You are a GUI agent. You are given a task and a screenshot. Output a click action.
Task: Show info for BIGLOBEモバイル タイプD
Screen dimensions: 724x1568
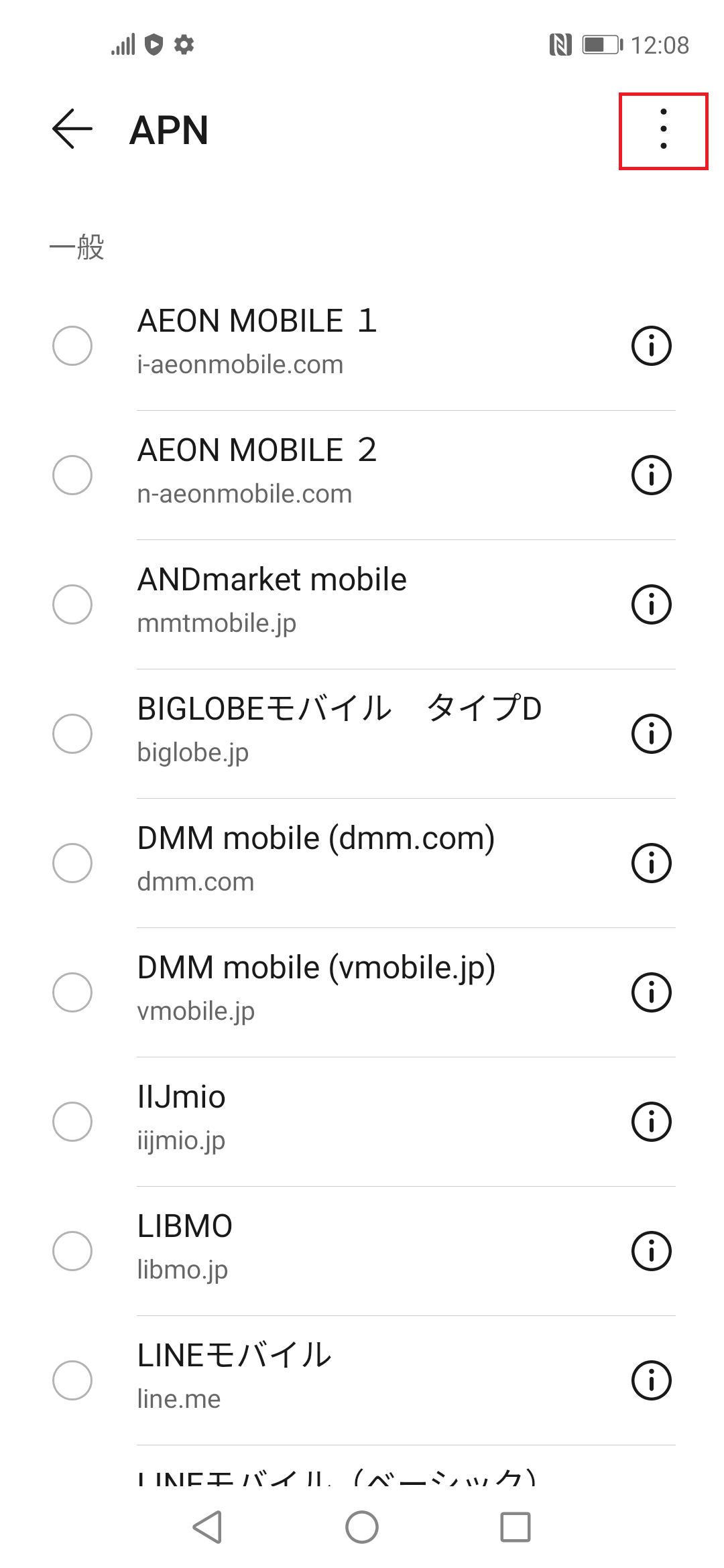pyautogui.click(x=651, y=734)
